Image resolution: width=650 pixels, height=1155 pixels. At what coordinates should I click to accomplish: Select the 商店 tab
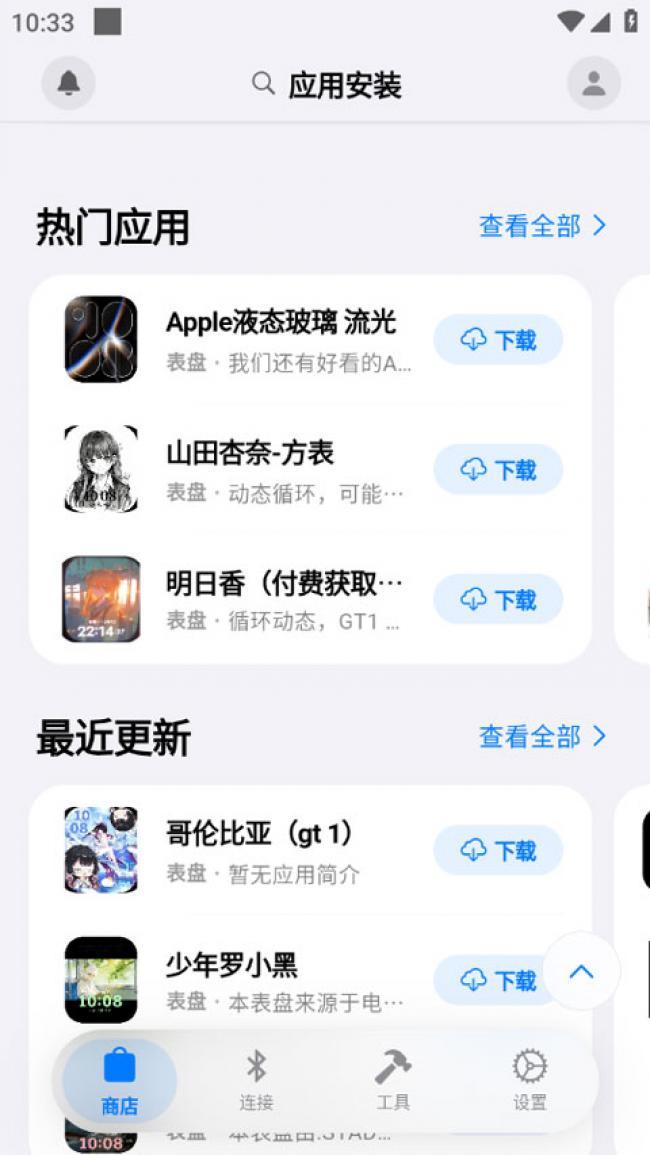point(119,1080)
